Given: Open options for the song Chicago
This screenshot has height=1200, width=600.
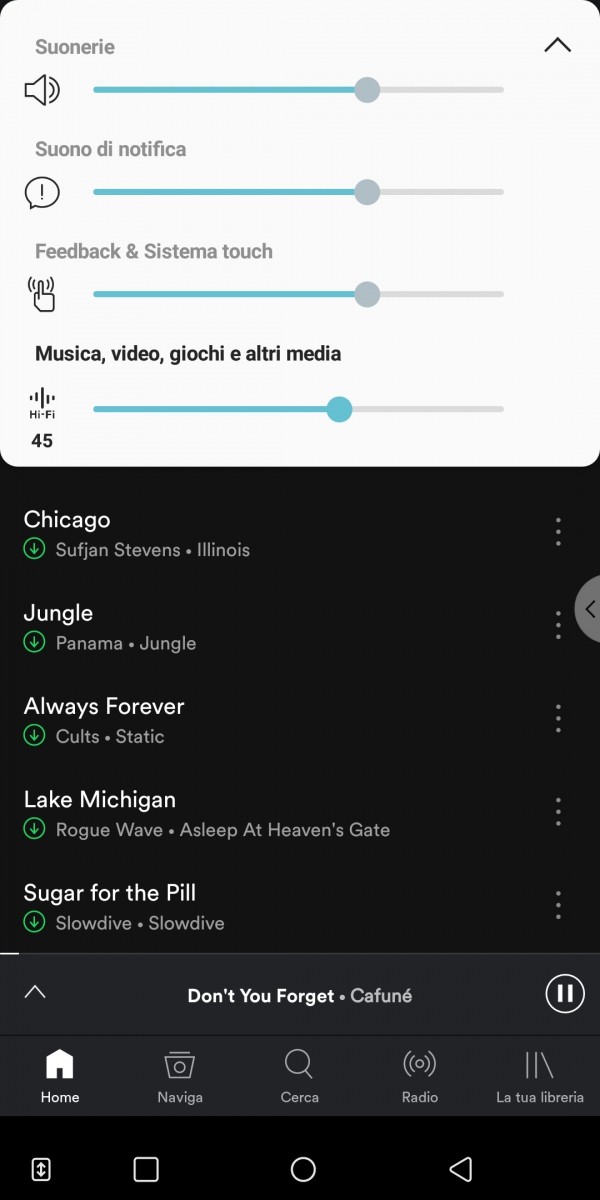Looking at the screenshot, I should [558, 532].
